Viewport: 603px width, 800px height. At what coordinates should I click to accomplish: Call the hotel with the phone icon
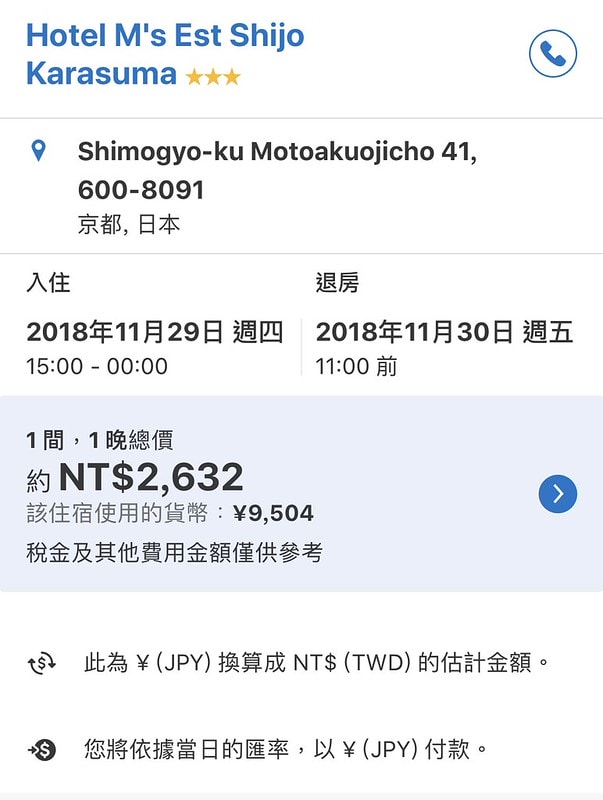(x=553, y=54)
